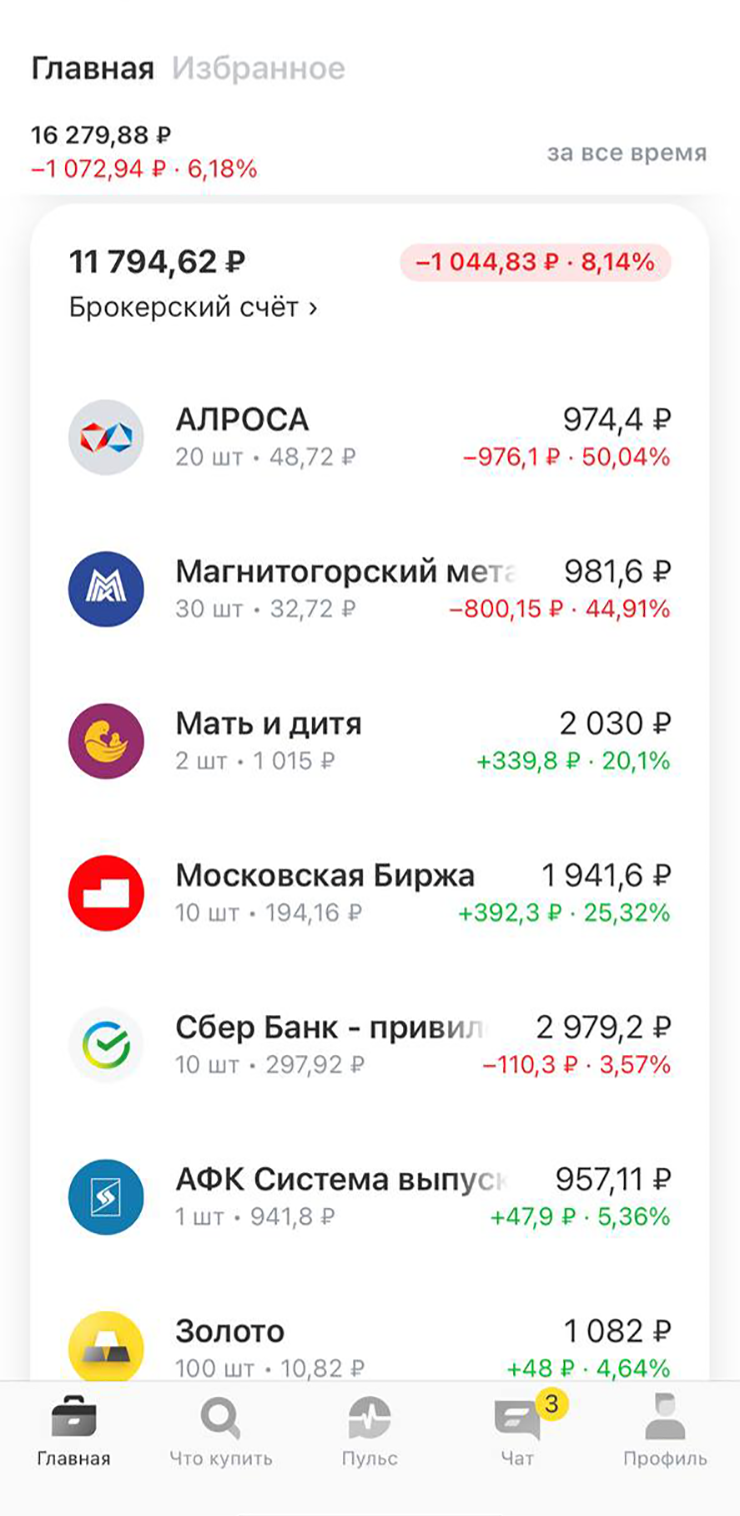740x1516 pixels.
Task: Tap the Главная bottom navigation item
Action: coord(74,1430)
